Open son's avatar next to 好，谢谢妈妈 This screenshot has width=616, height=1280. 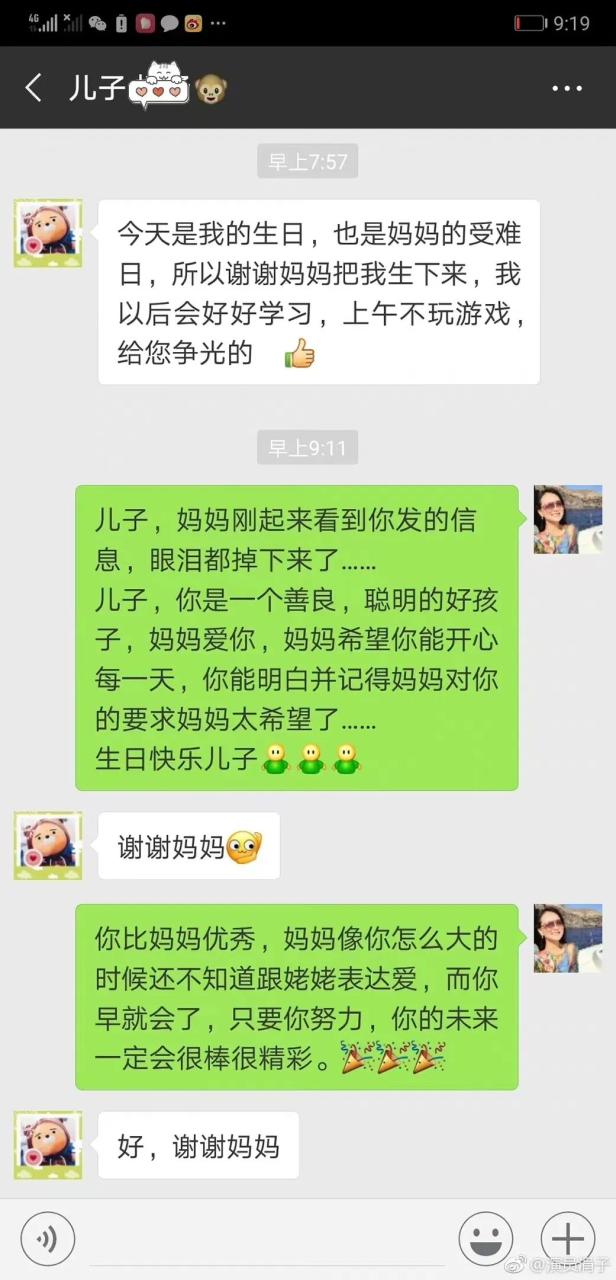pos(48,1145)
